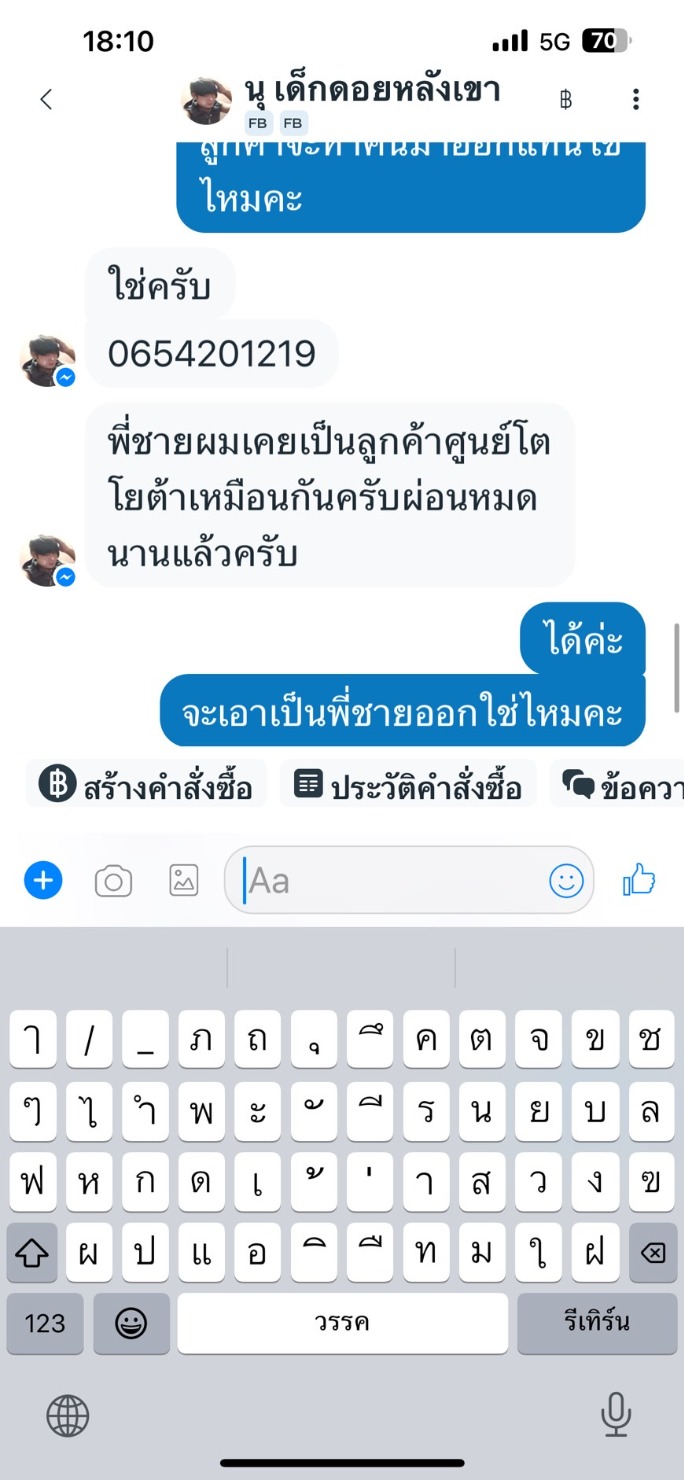Tap the keyboard shift key
The width and height of the screenshot is (684, 1480).
(x=32, y=1253)
